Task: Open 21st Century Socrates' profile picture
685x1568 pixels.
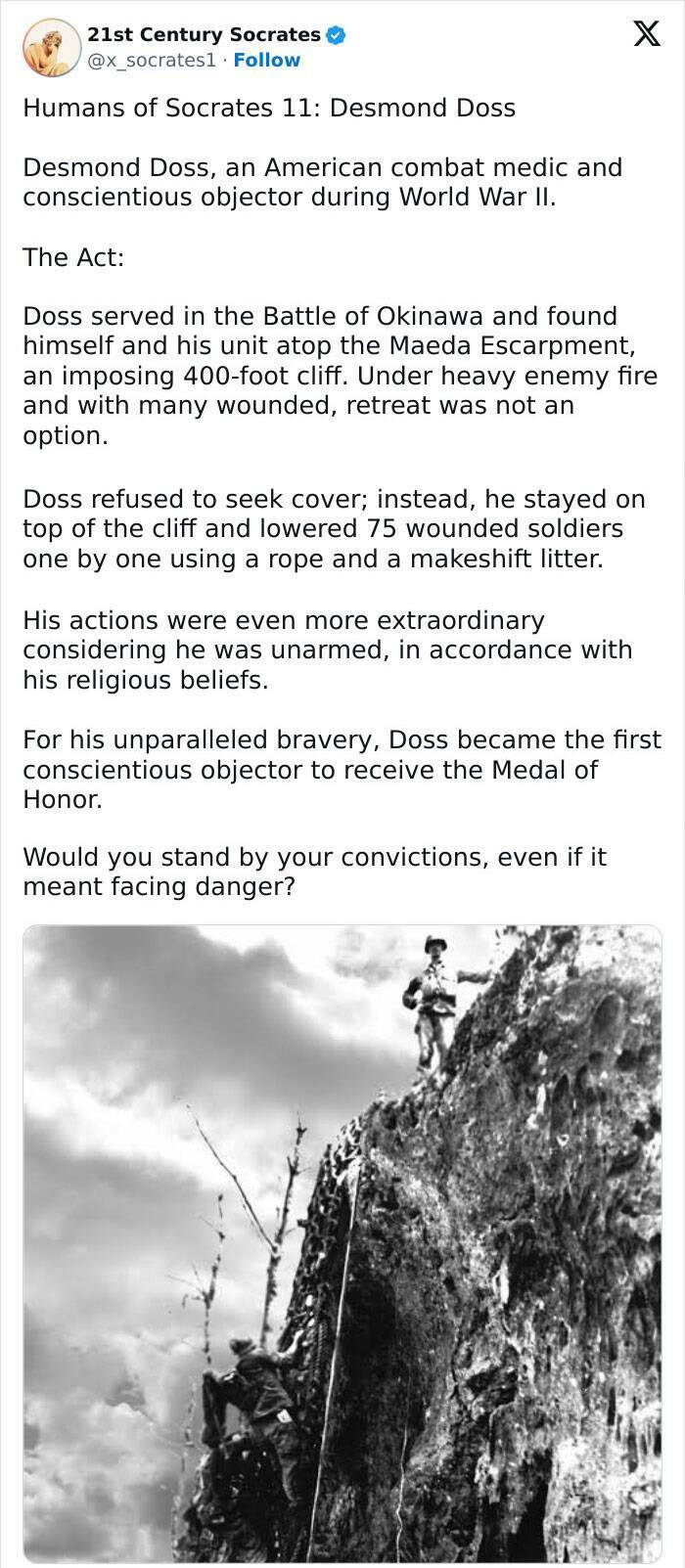Action: pos(52,47)
